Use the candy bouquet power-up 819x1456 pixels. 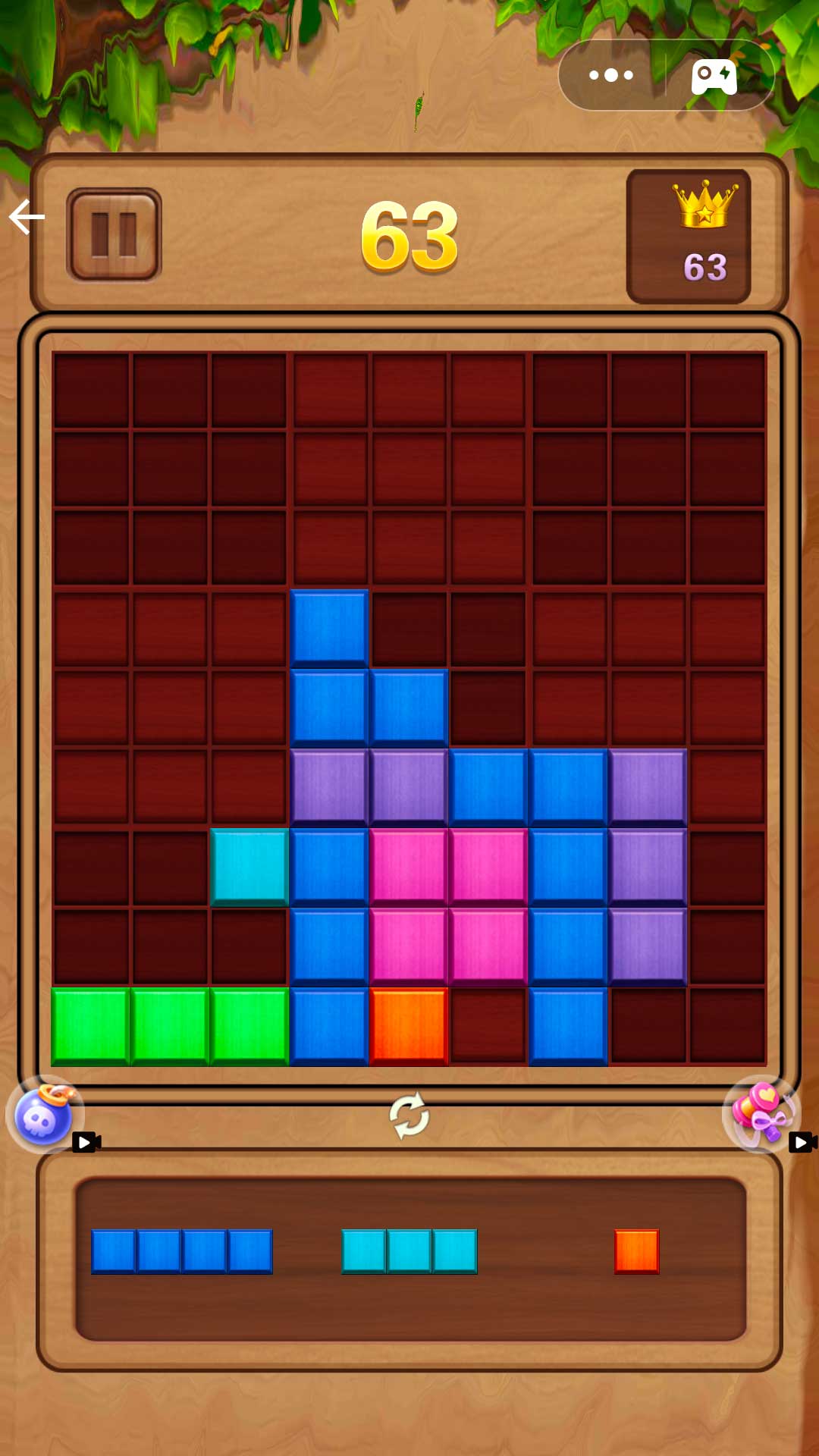(761, 1113)
